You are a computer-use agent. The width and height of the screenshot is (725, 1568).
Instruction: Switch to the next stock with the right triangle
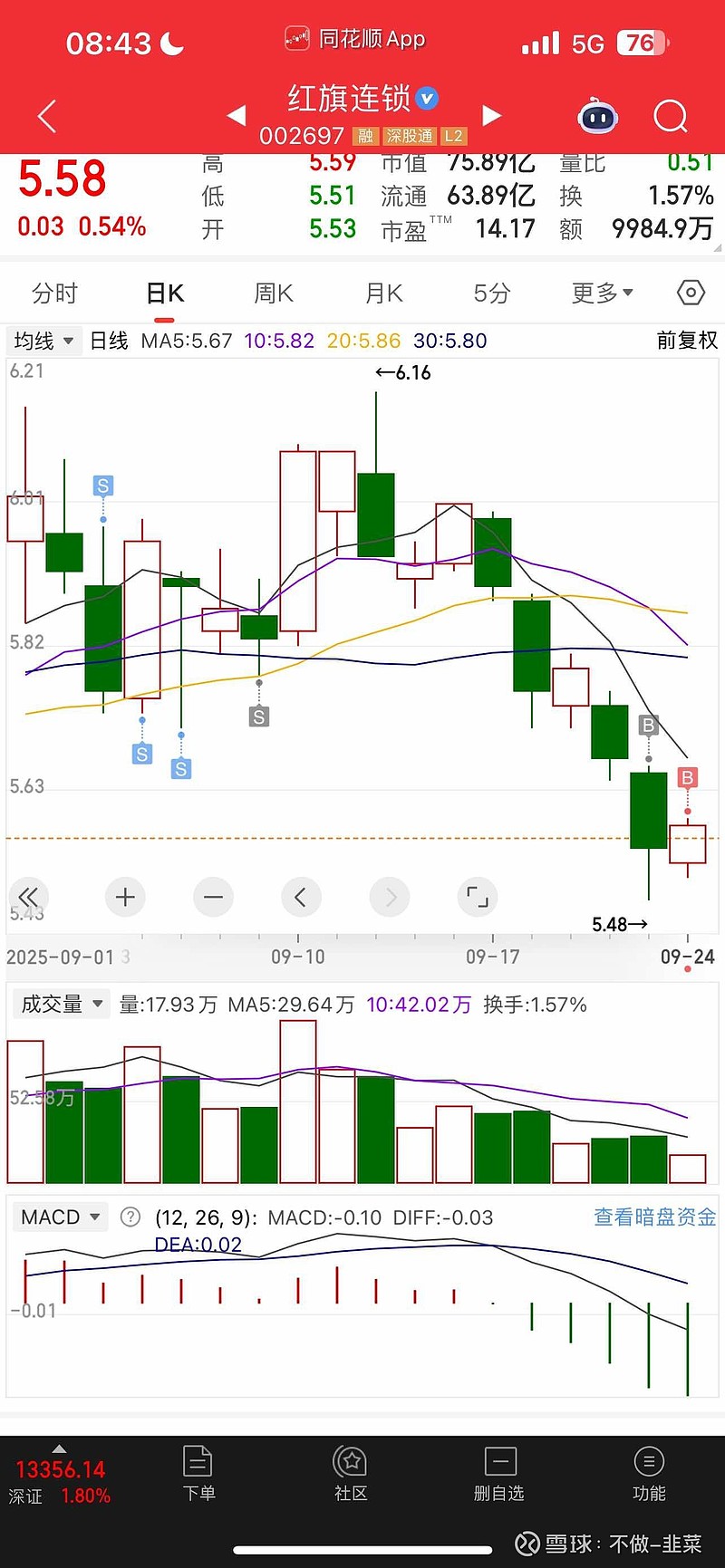(491, 115)
